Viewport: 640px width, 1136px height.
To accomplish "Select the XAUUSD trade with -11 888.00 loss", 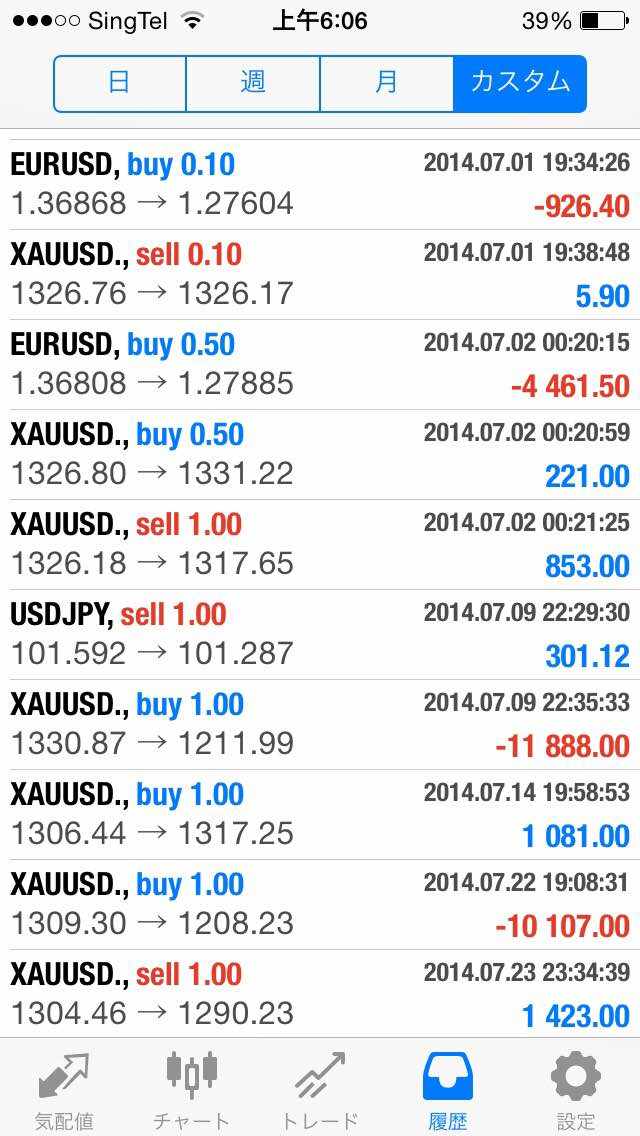I will [x=320, y=724].
